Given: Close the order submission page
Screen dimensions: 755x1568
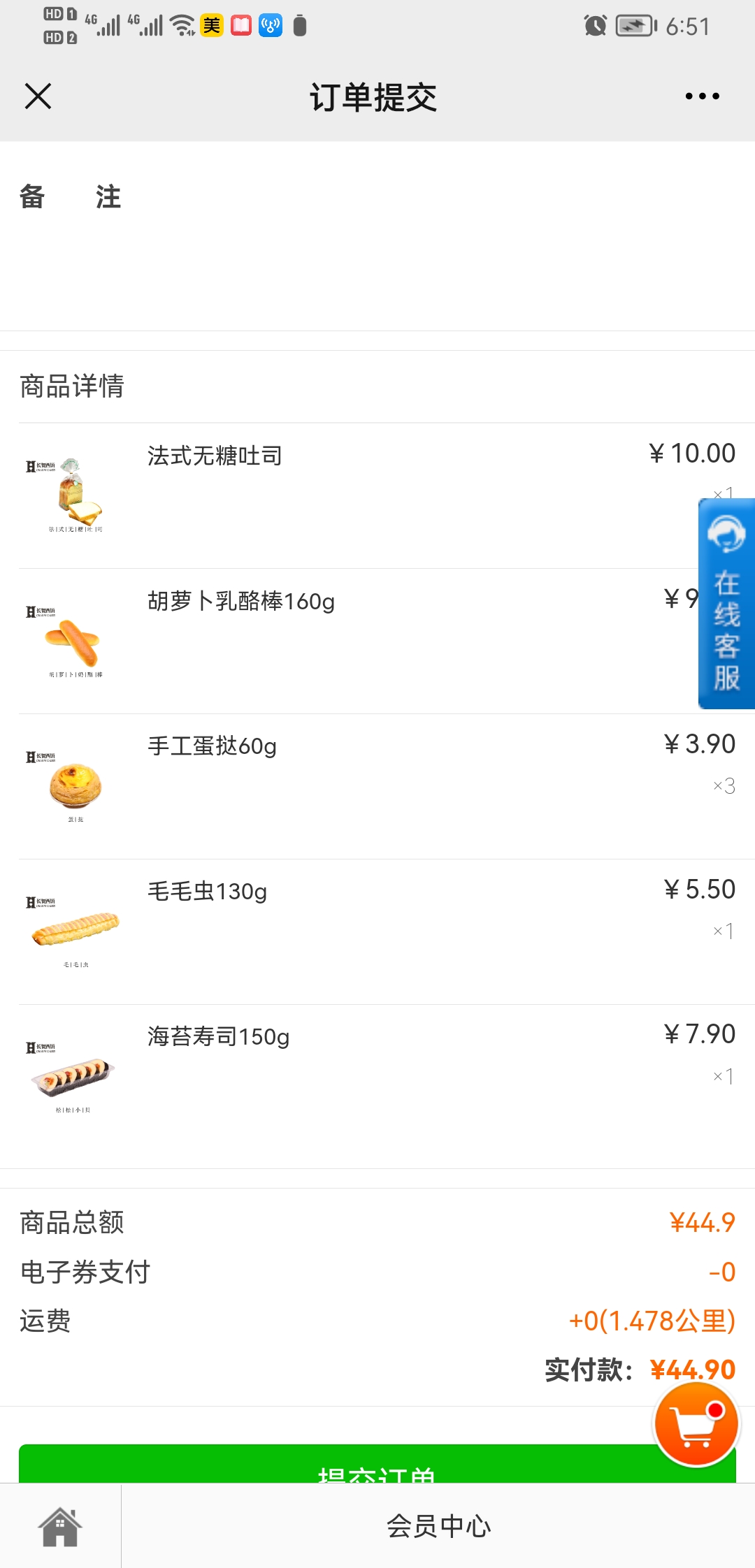Looking at the screenshot, I should coord(38,96).
